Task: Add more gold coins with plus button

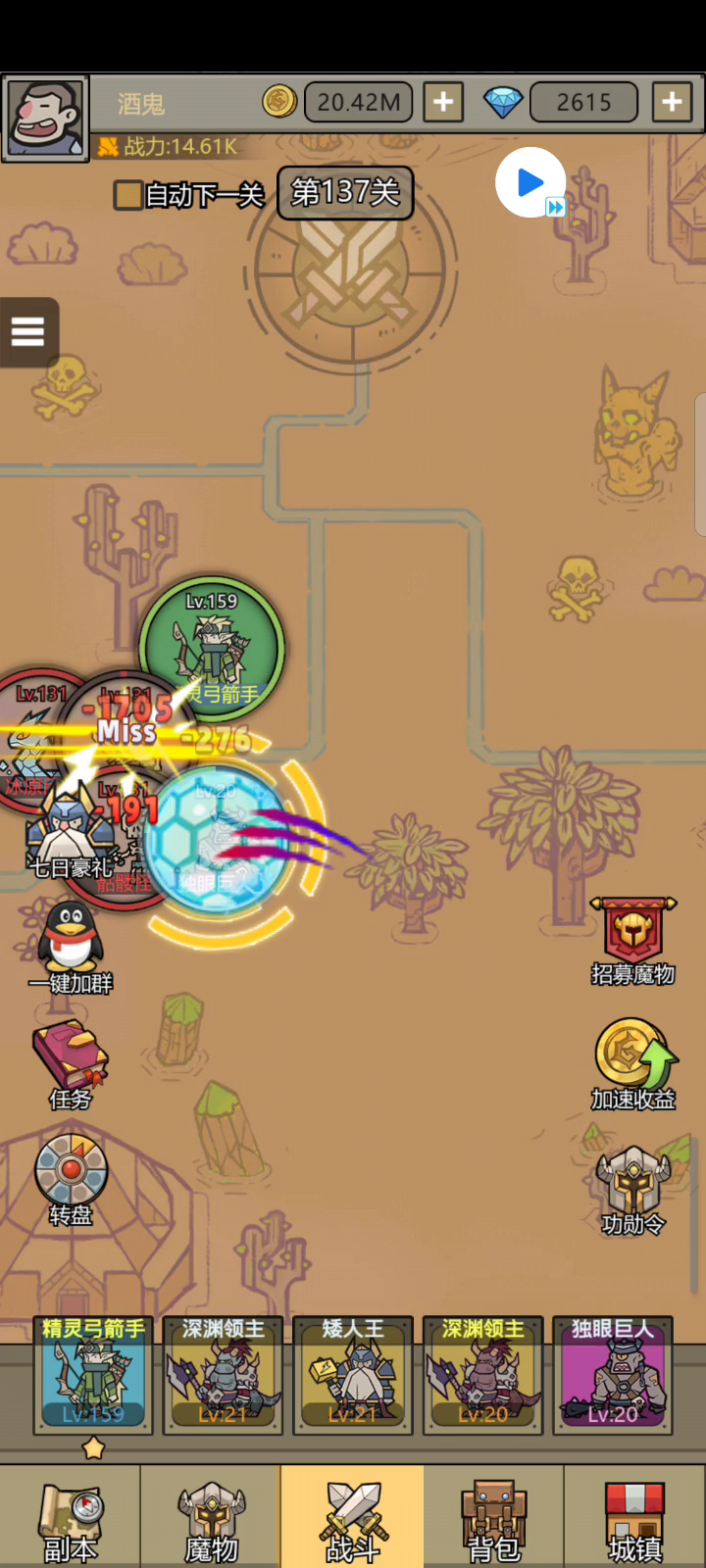Action: click(443, 101)
